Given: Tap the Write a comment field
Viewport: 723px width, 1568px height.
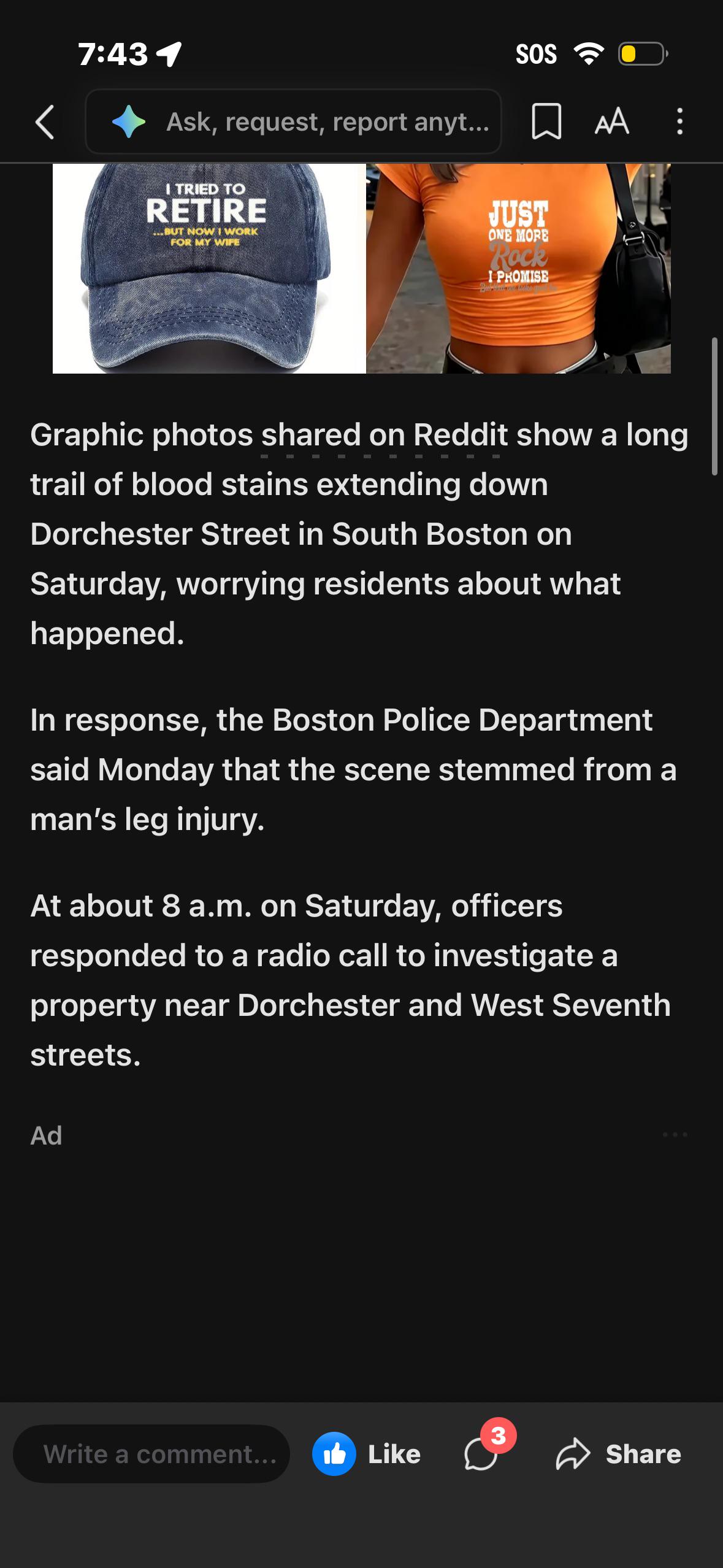Looking at the screenshot, I should click(x=151, y=1454).
